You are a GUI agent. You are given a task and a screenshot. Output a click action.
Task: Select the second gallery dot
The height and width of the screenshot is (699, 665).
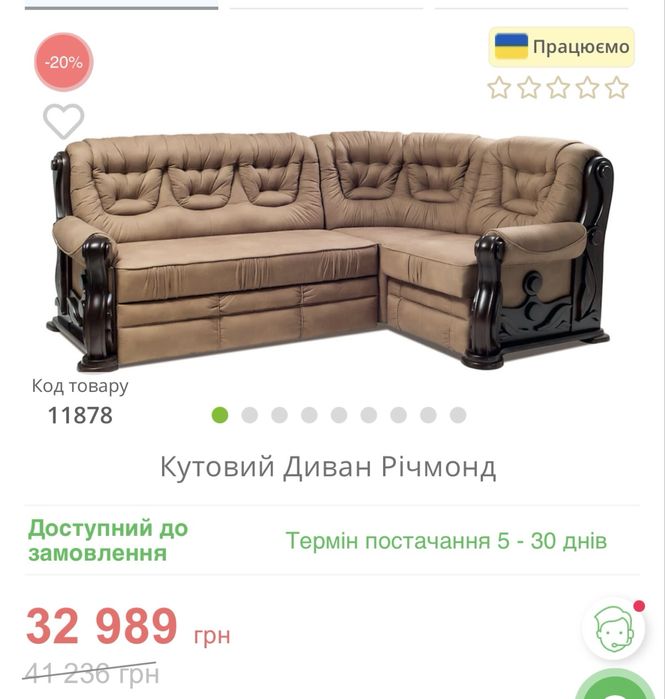[x=250, y=415]
